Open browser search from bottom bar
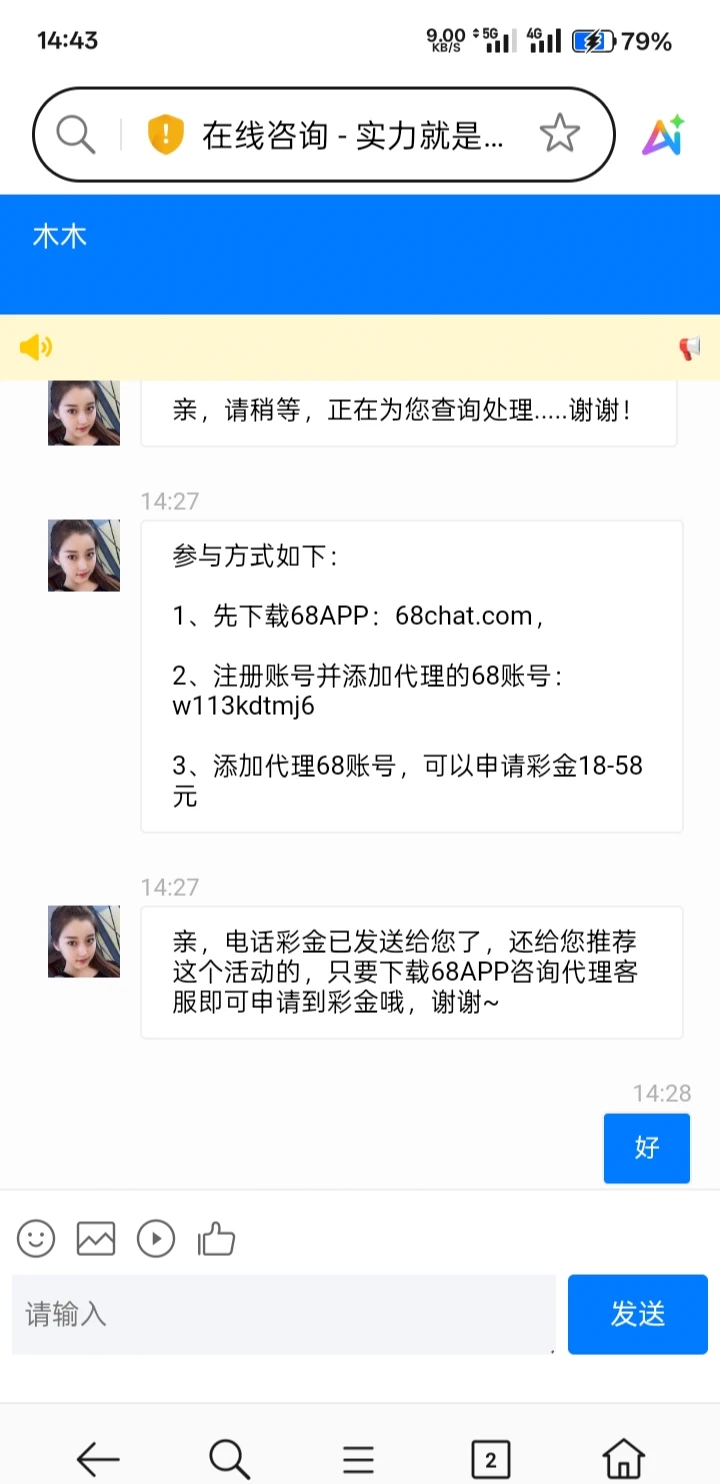The image size is (720, 1484). coord(229,1459)
